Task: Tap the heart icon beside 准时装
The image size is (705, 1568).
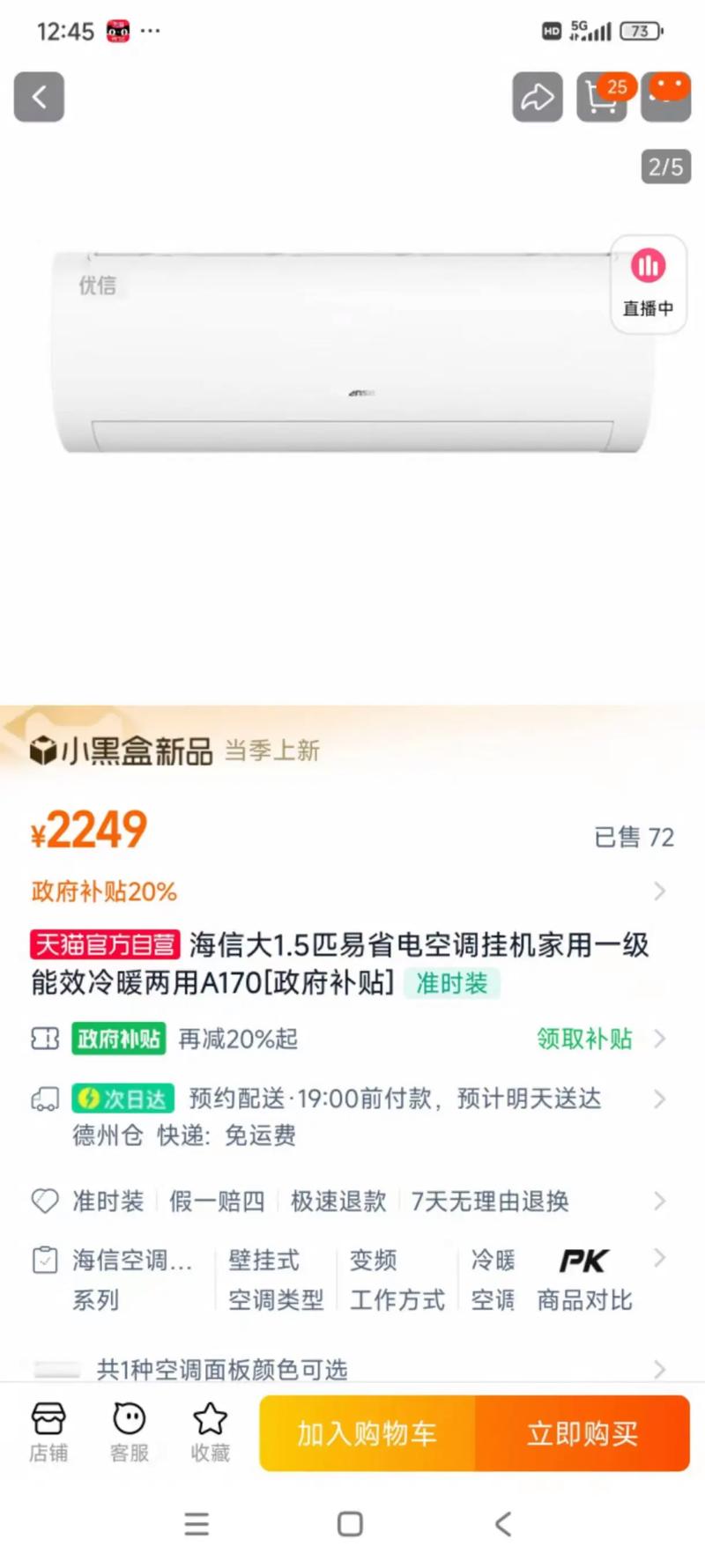Action: pyautogui.click(x=44, y=1201)
